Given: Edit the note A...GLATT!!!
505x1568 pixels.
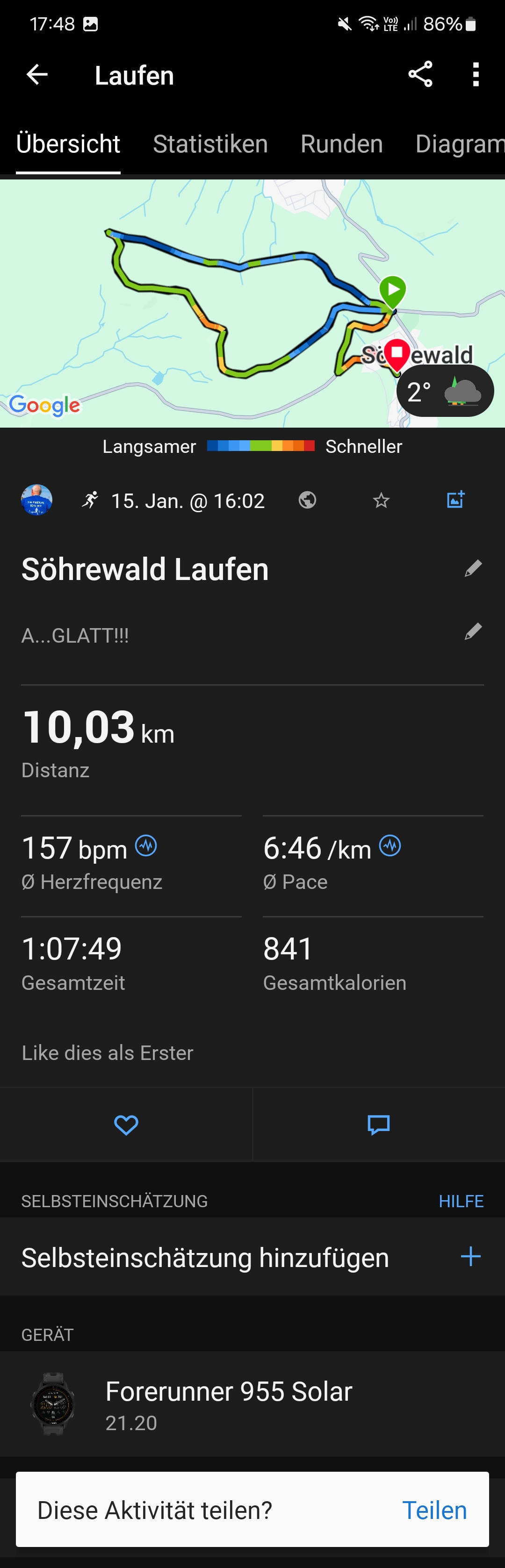Looking at the screenshot, I should coord(473,632).
